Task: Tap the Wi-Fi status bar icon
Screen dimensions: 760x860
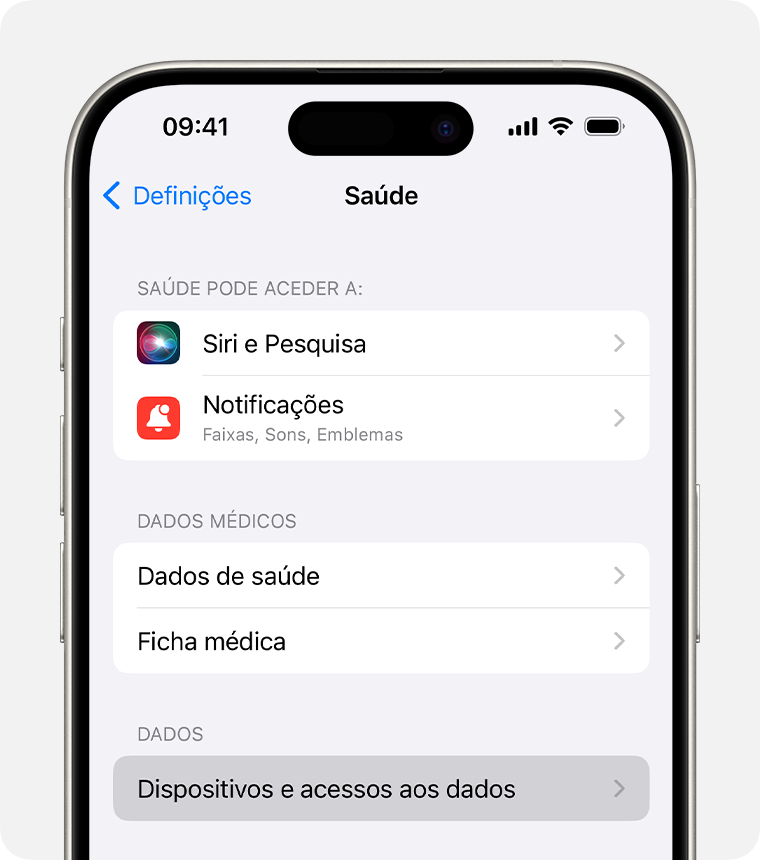Action: click(560, 127)
